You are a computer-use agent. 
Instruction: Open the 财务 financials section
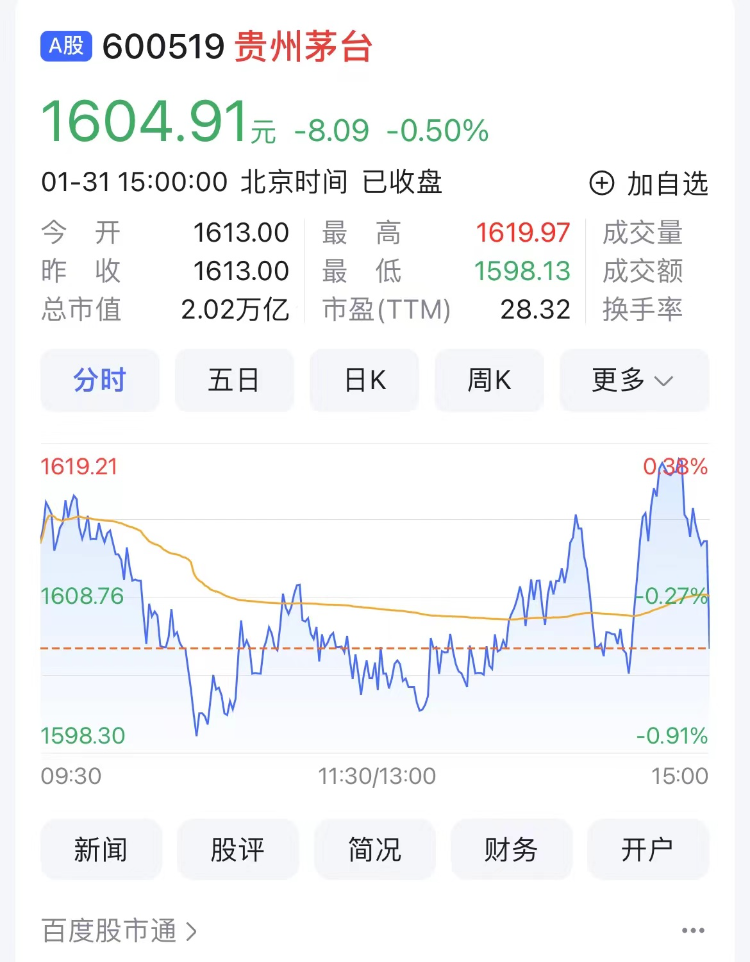511,849
